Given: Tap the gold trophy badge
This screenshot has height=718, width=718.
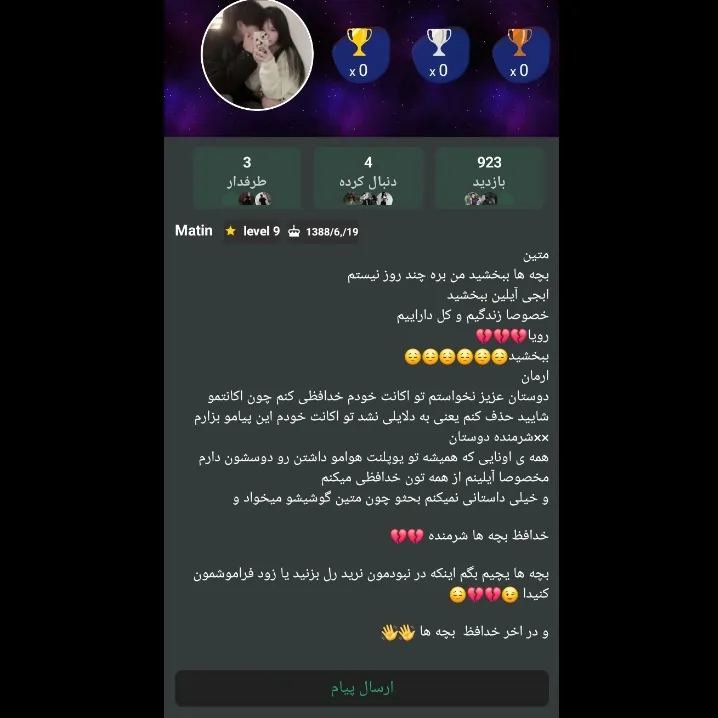Looking at the screenshot, I should click(x=359, y=53).
